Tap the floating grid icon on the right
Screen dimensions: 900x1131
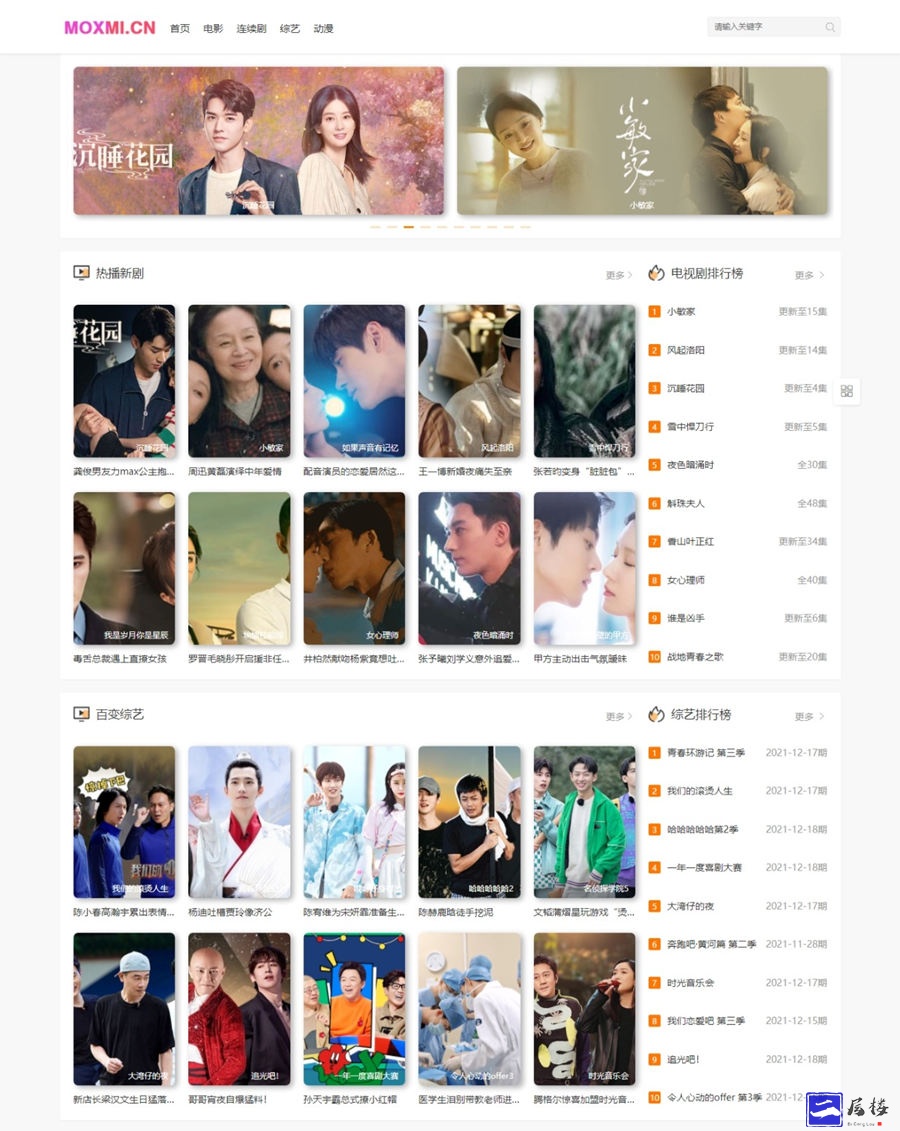point(847,391)
